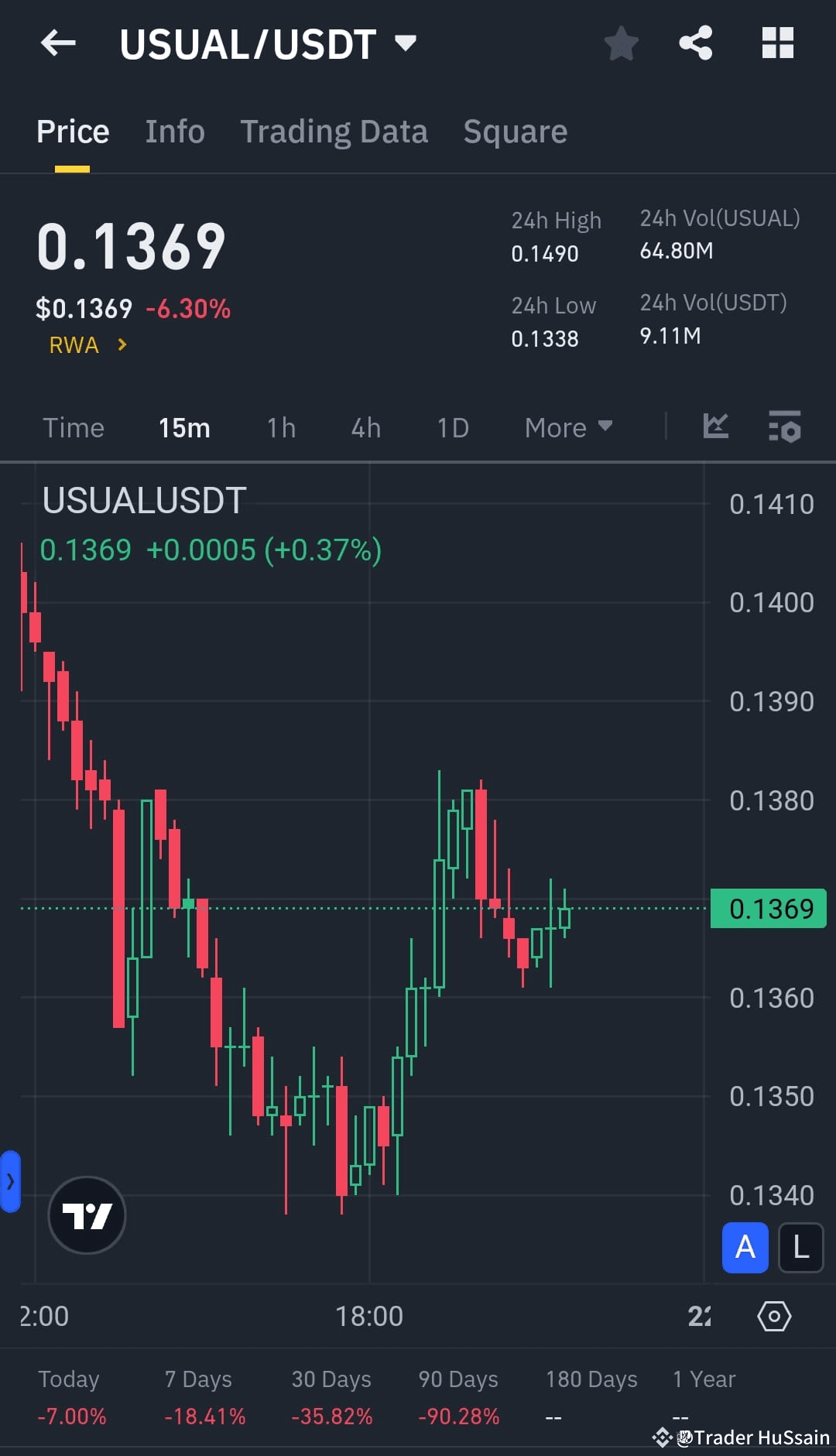Expand the left side panel chevron
Viewport: 836px width, 1456px height.
coord(10,1182)
